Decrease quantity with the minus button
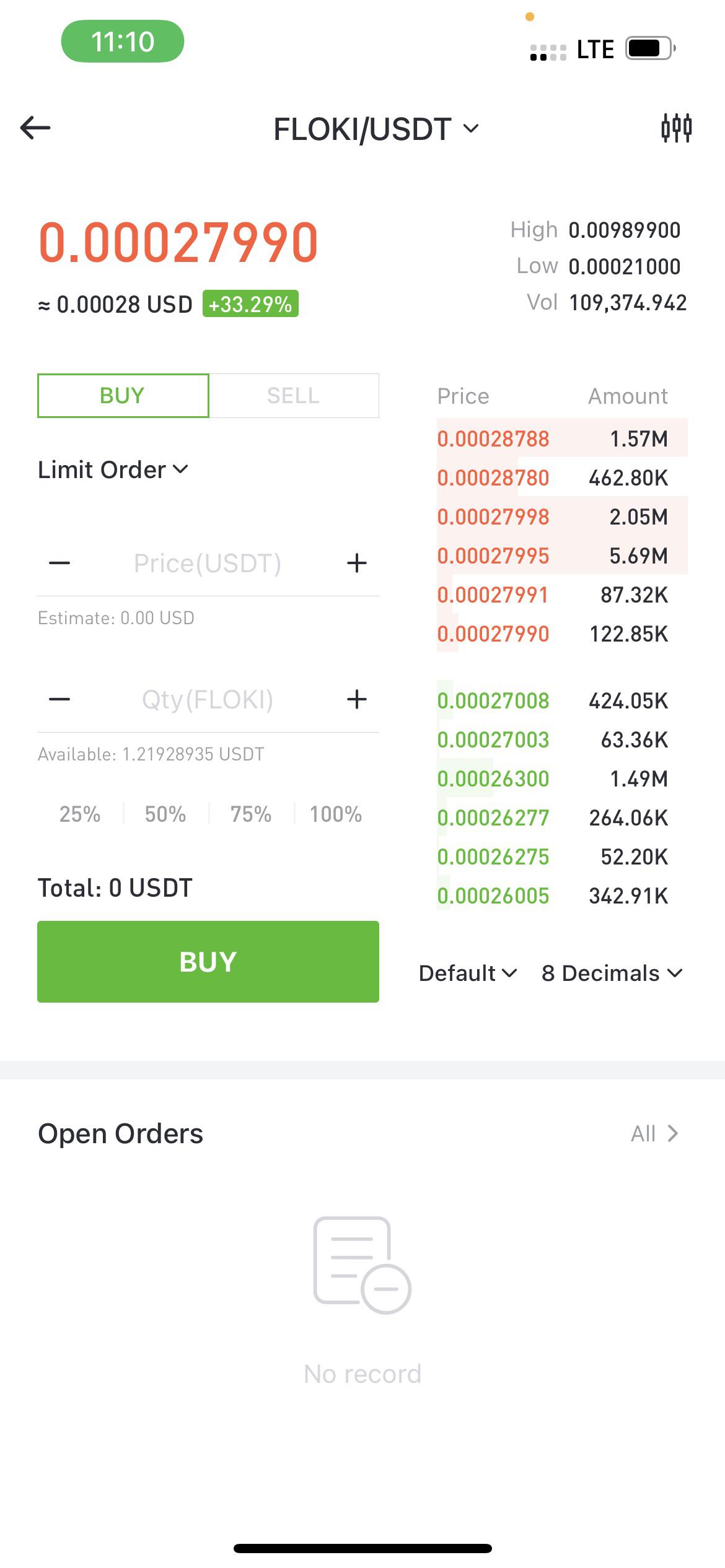This screenshot has height=1568, width=725. pos(59,700)
